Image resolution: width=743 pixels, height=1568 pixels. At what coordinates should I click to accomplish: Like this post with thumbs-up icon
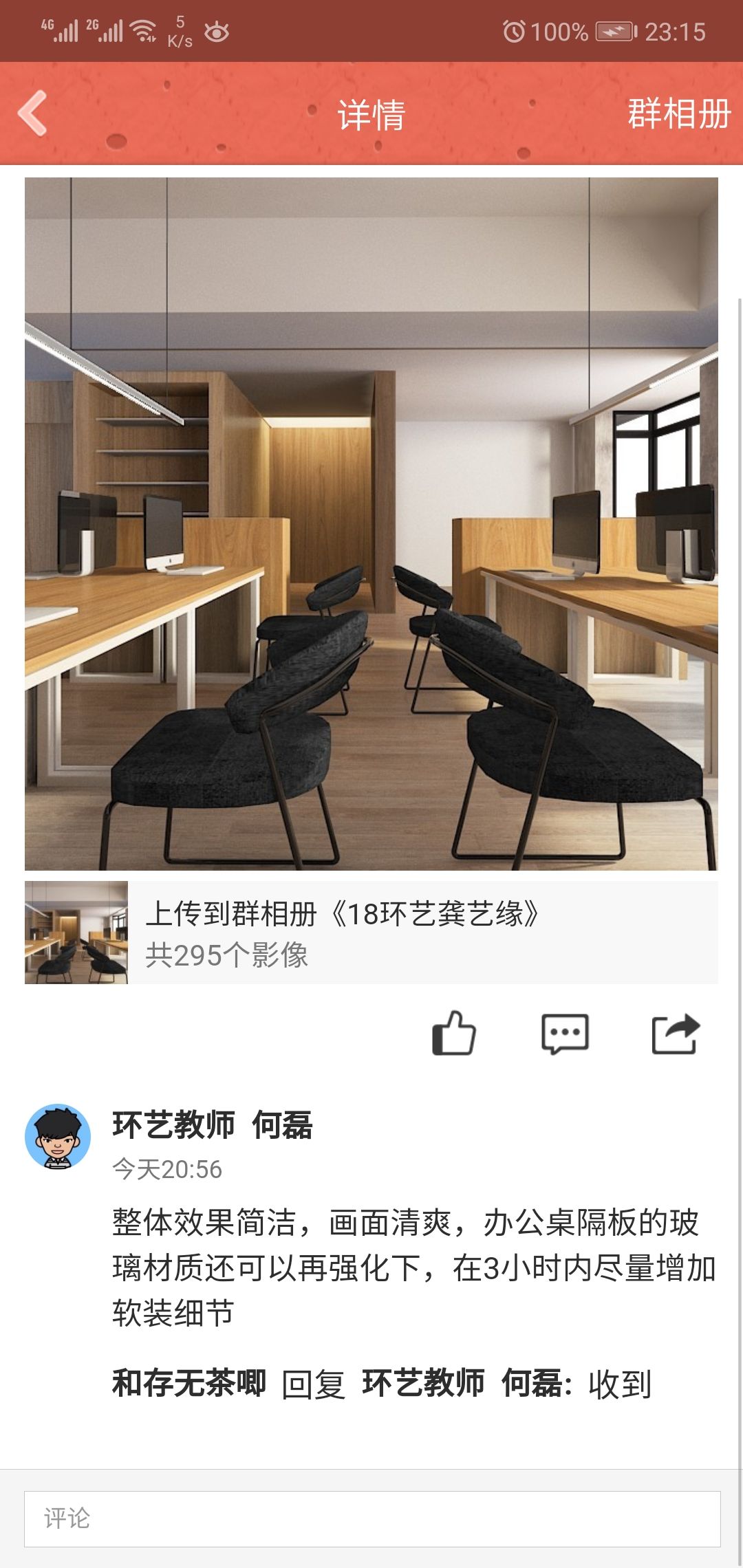pyautogui.click(x=454, y=1033)
